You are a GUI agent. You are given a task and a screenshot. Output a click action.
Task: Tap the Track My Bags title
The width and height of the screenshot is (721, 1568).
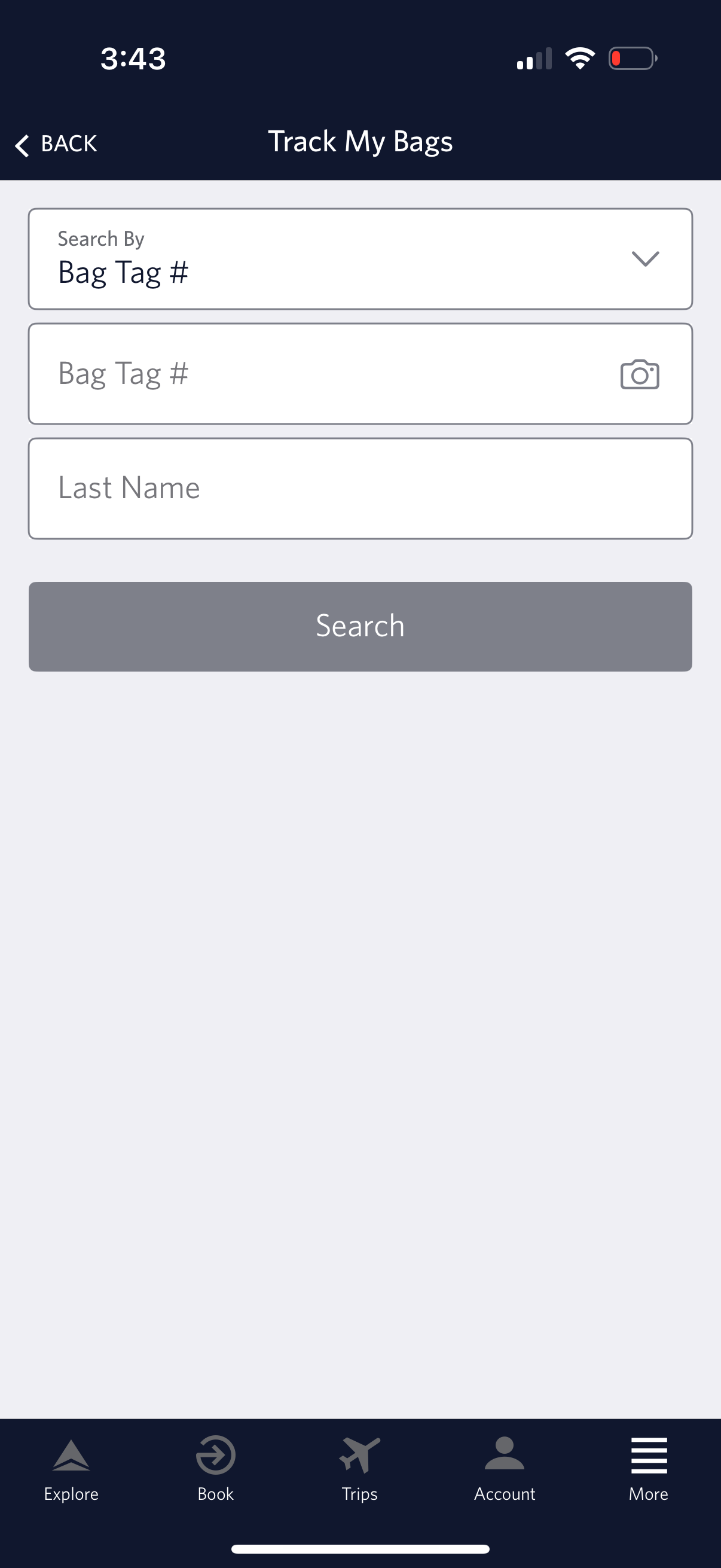tap(361, 142)
